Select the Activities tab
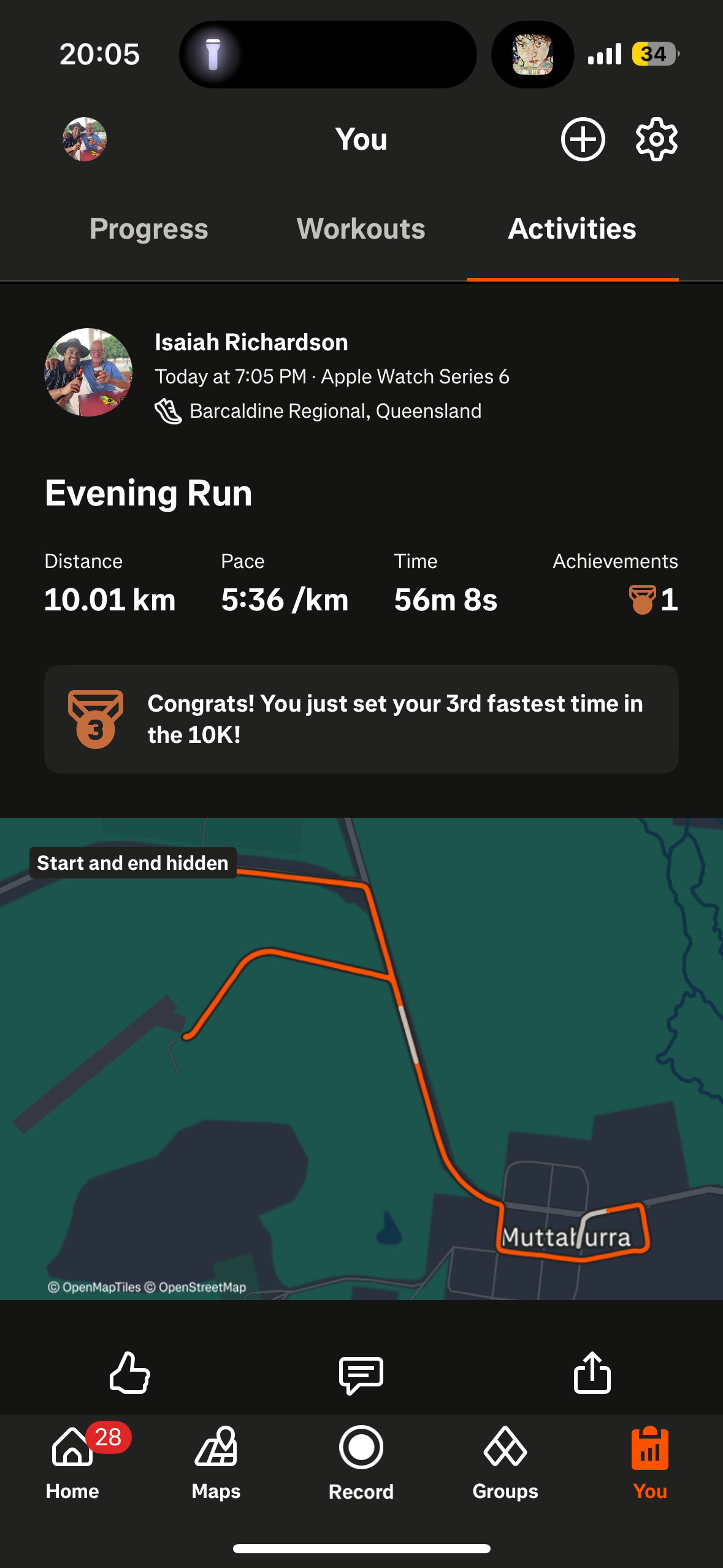Viewport: 723px width, 1568px height. point(572,229)
